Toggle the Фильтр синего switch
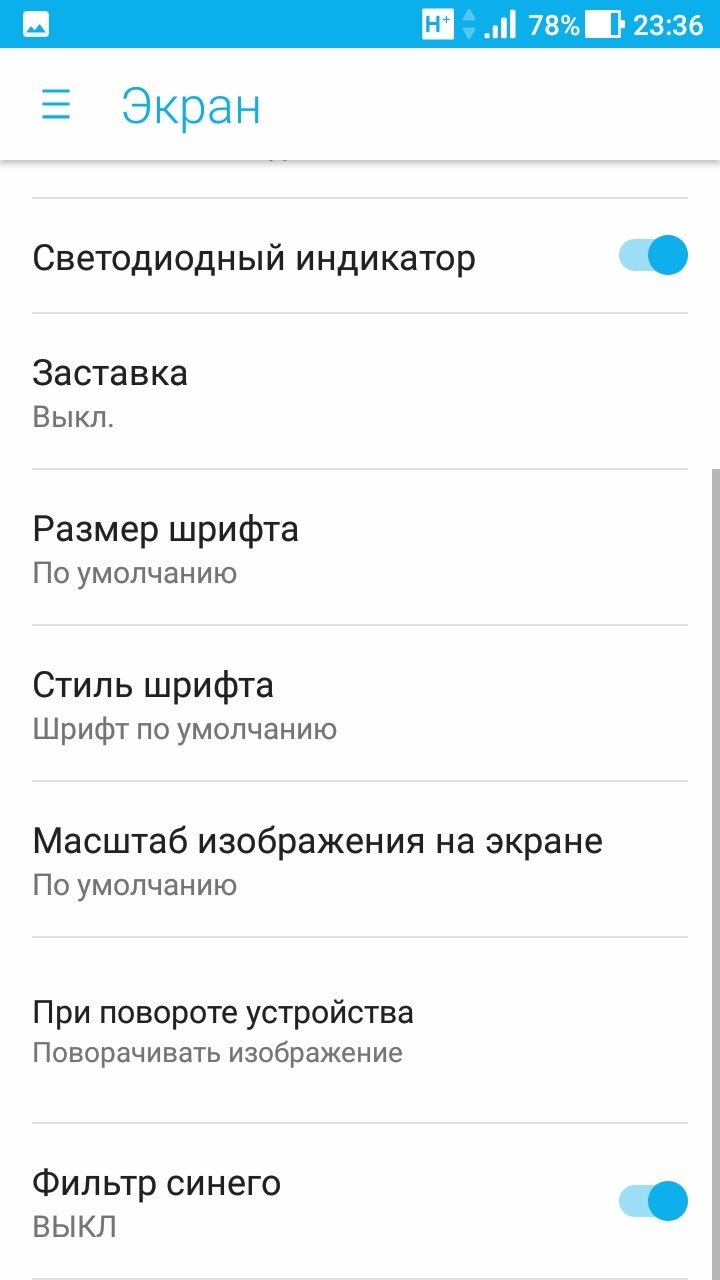The width and height of the screenshot is (720, 1280). pyautogui.click(x=653, y=1201)
